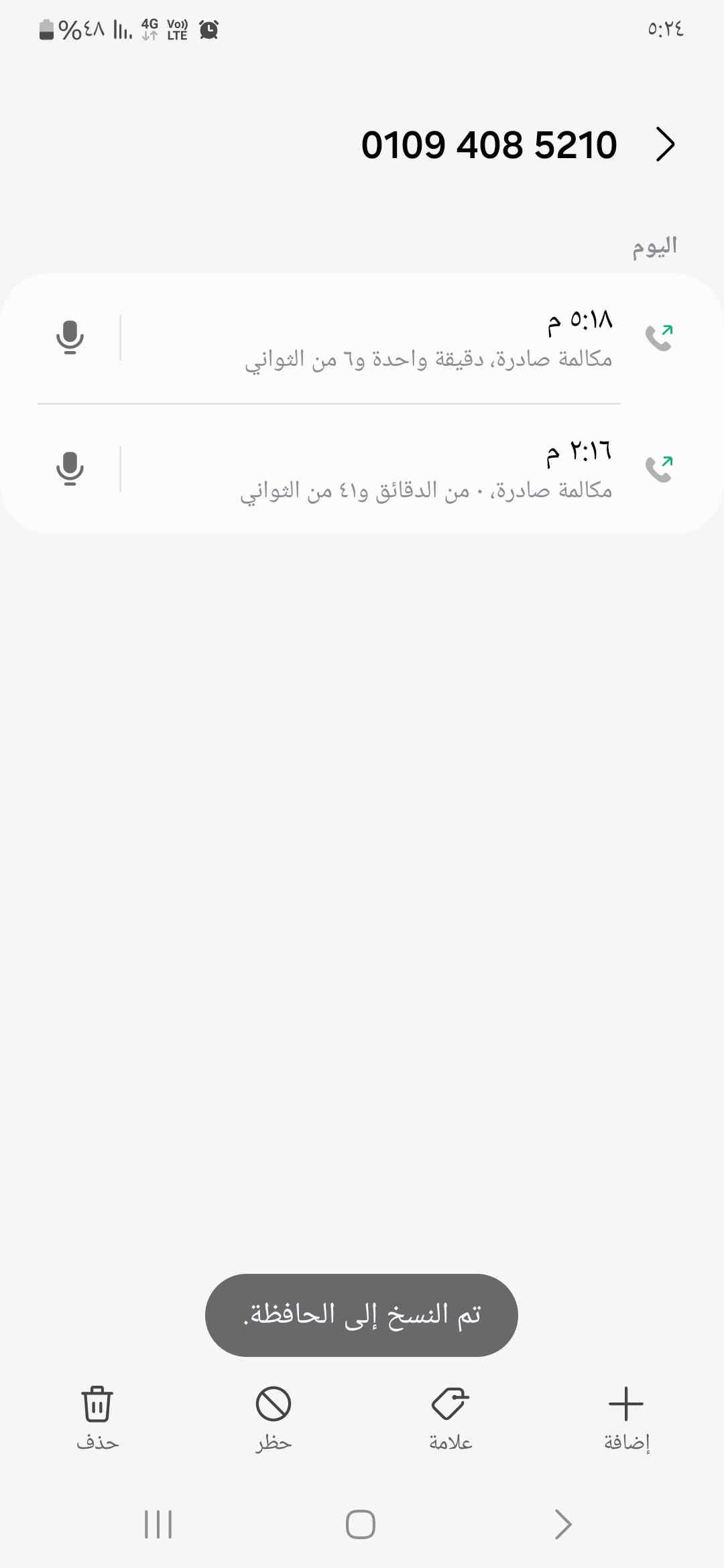This screenshot has height=1568, width=724.
Task: Go back using the top arrow
Action: point(664,145)
